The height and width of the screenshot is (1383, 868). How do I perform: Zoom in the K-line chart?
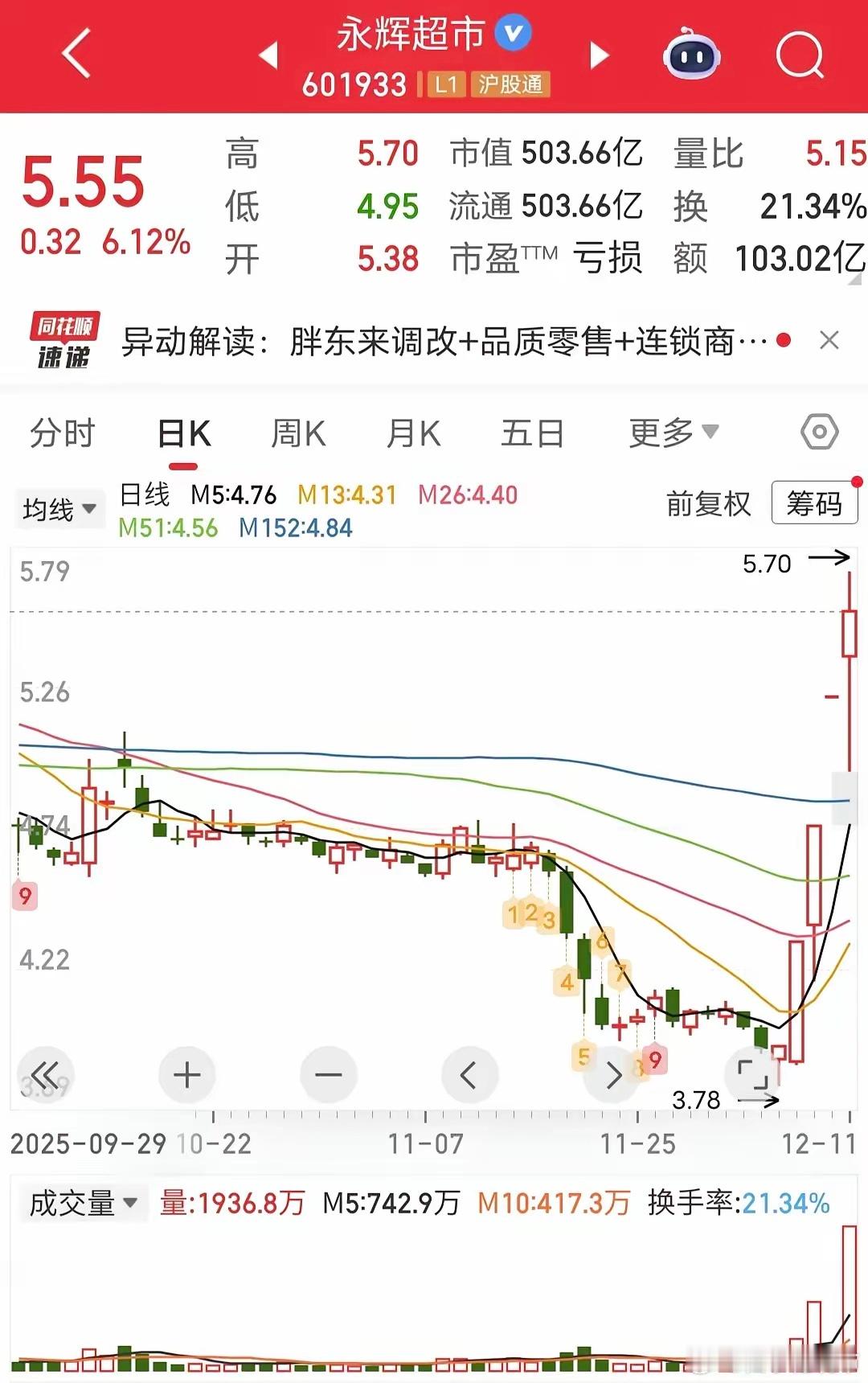(x=187, y=1075)
